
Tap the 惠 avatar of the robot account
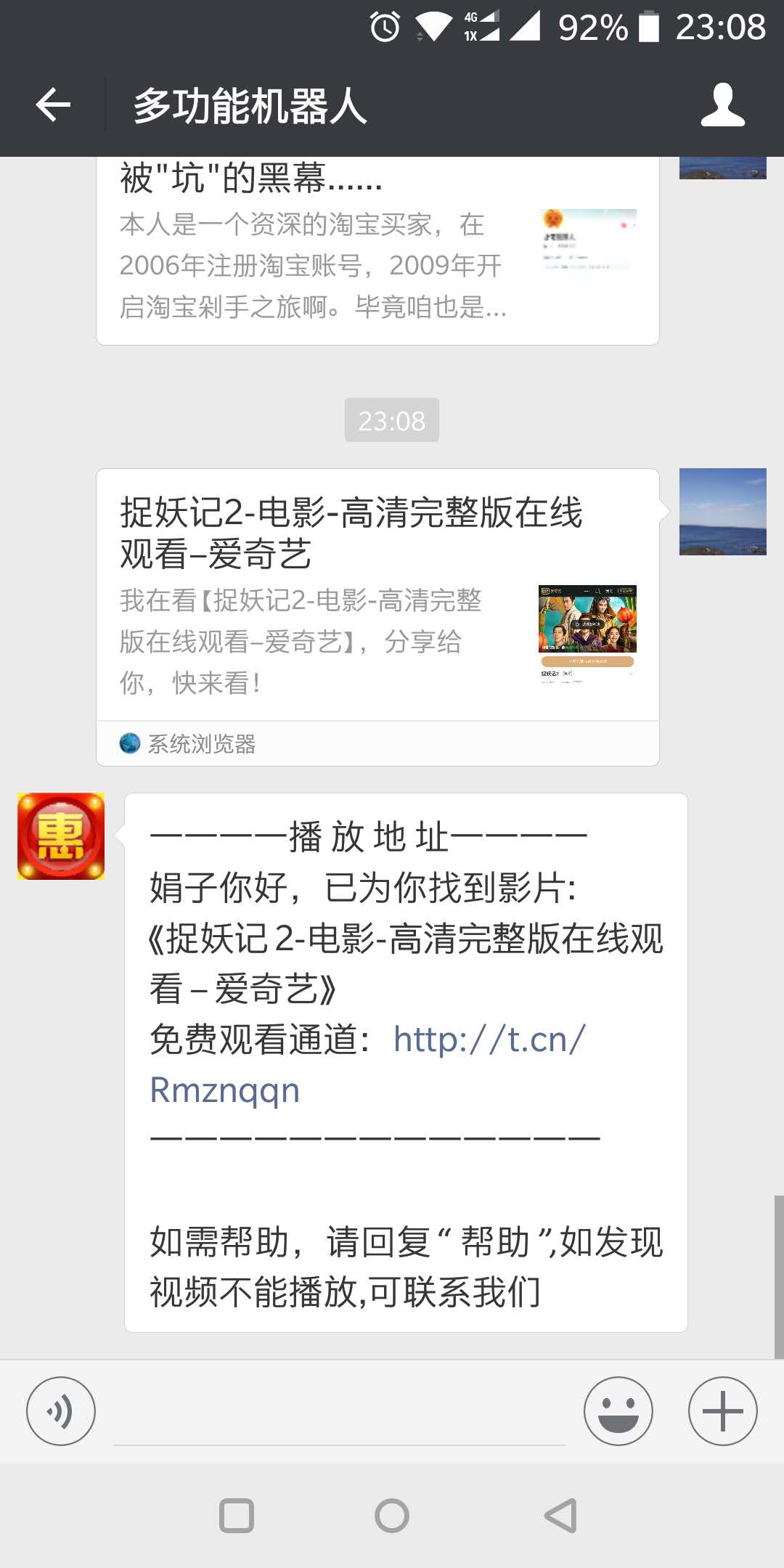[60, 838]
